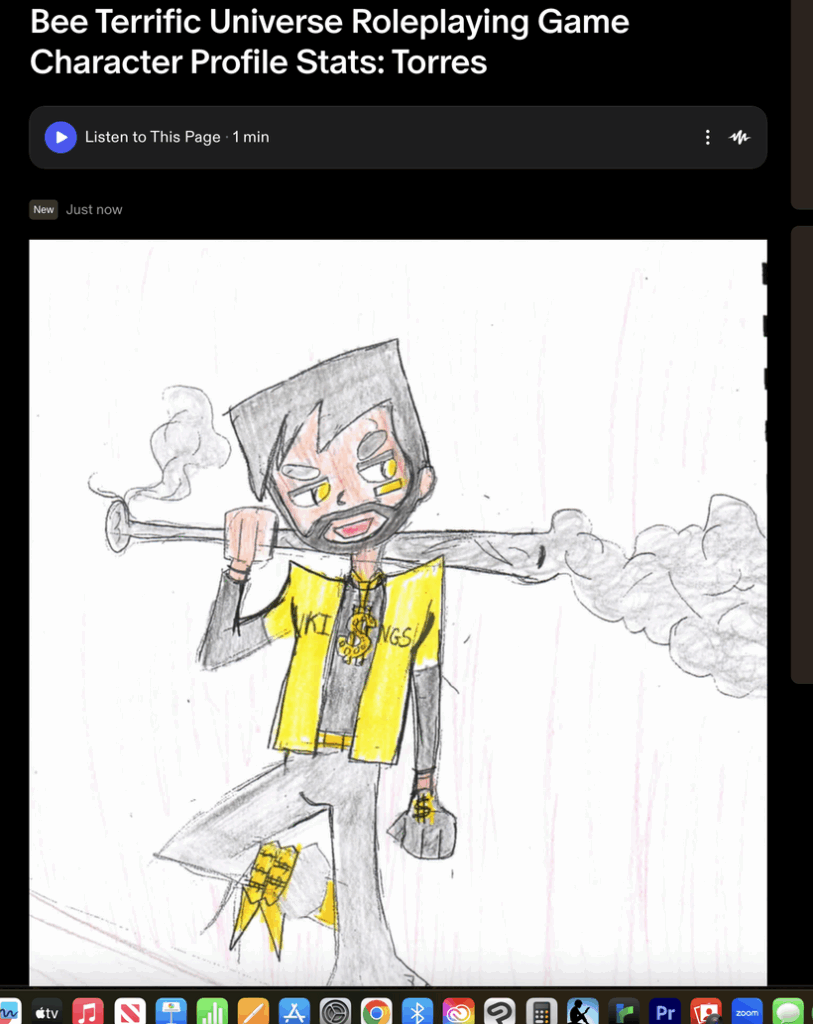813x1024 pixels.
Task: Tap the waveform icon in the audio bar
Action: tap(739, 137)
